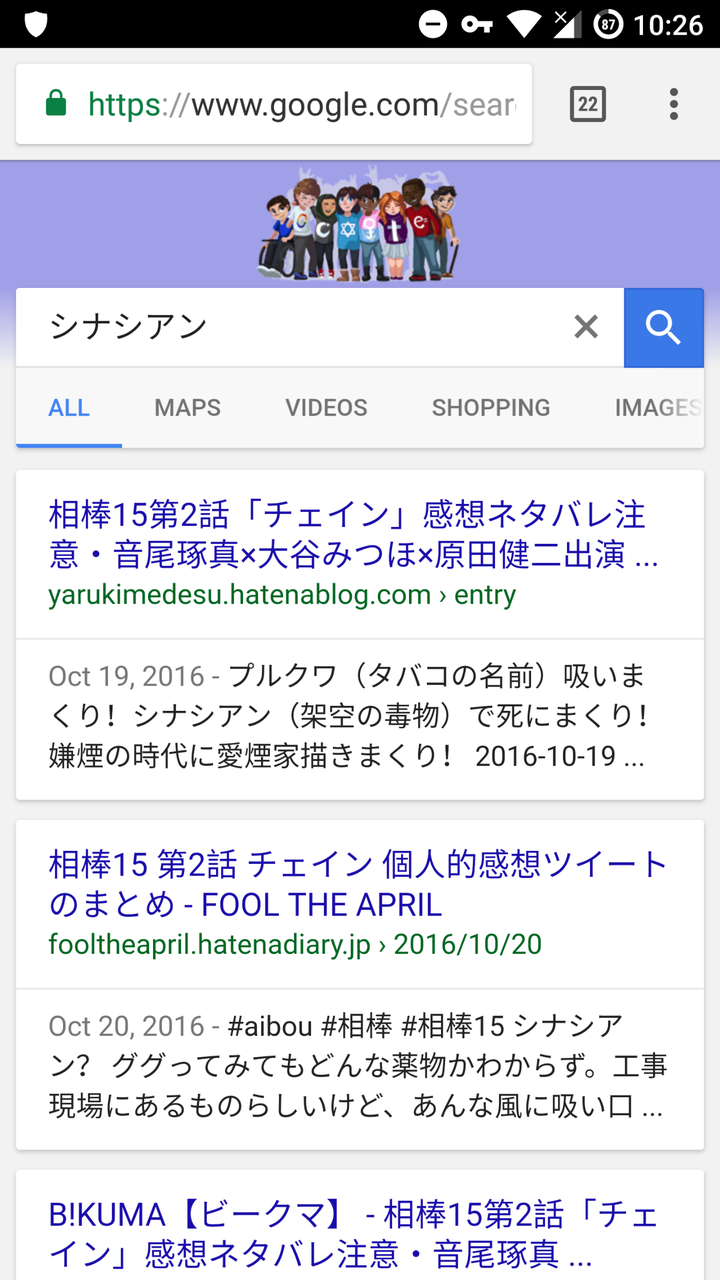Open the B!KUMA【ビークマ】 result

352,1233
